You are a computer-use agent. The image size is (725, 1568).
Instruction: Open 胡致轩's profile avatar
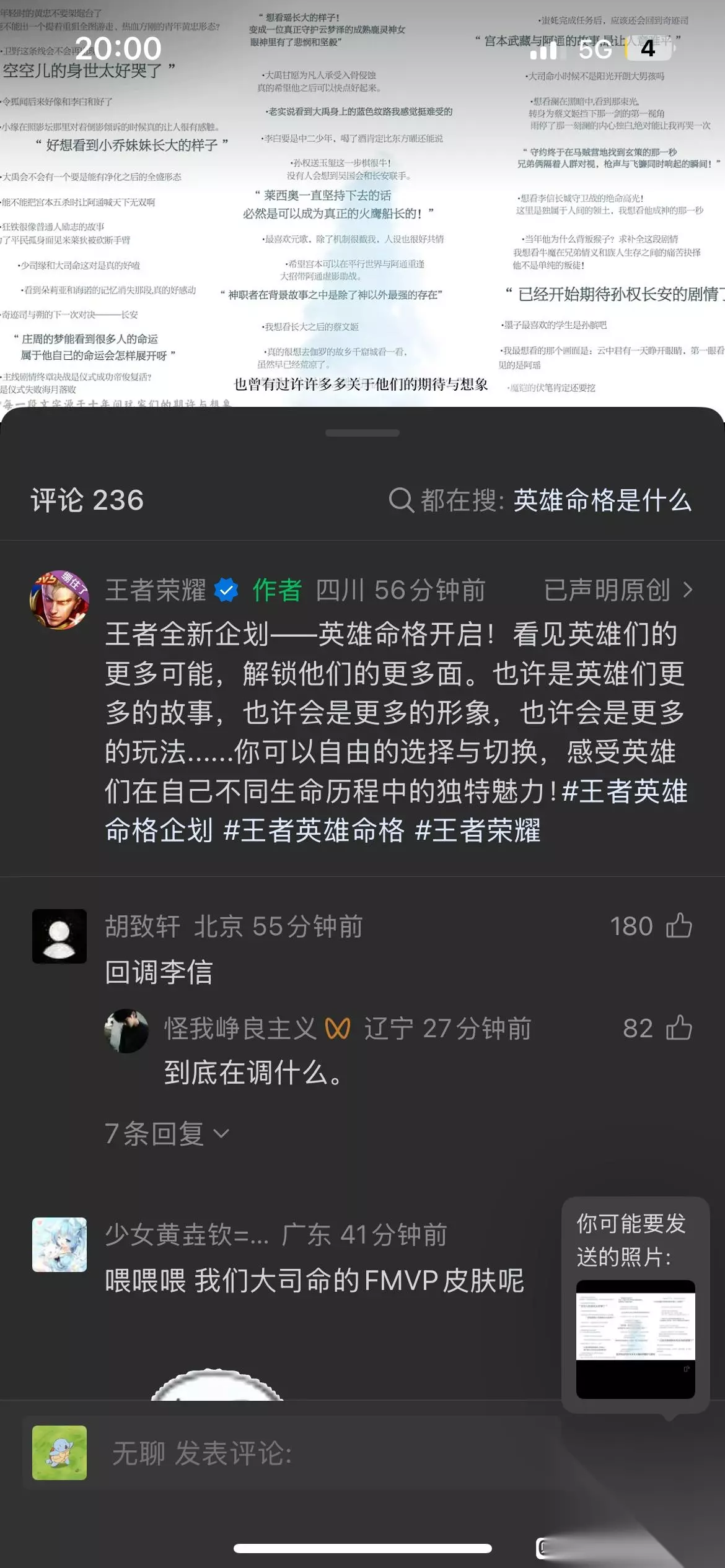[59, 936]
